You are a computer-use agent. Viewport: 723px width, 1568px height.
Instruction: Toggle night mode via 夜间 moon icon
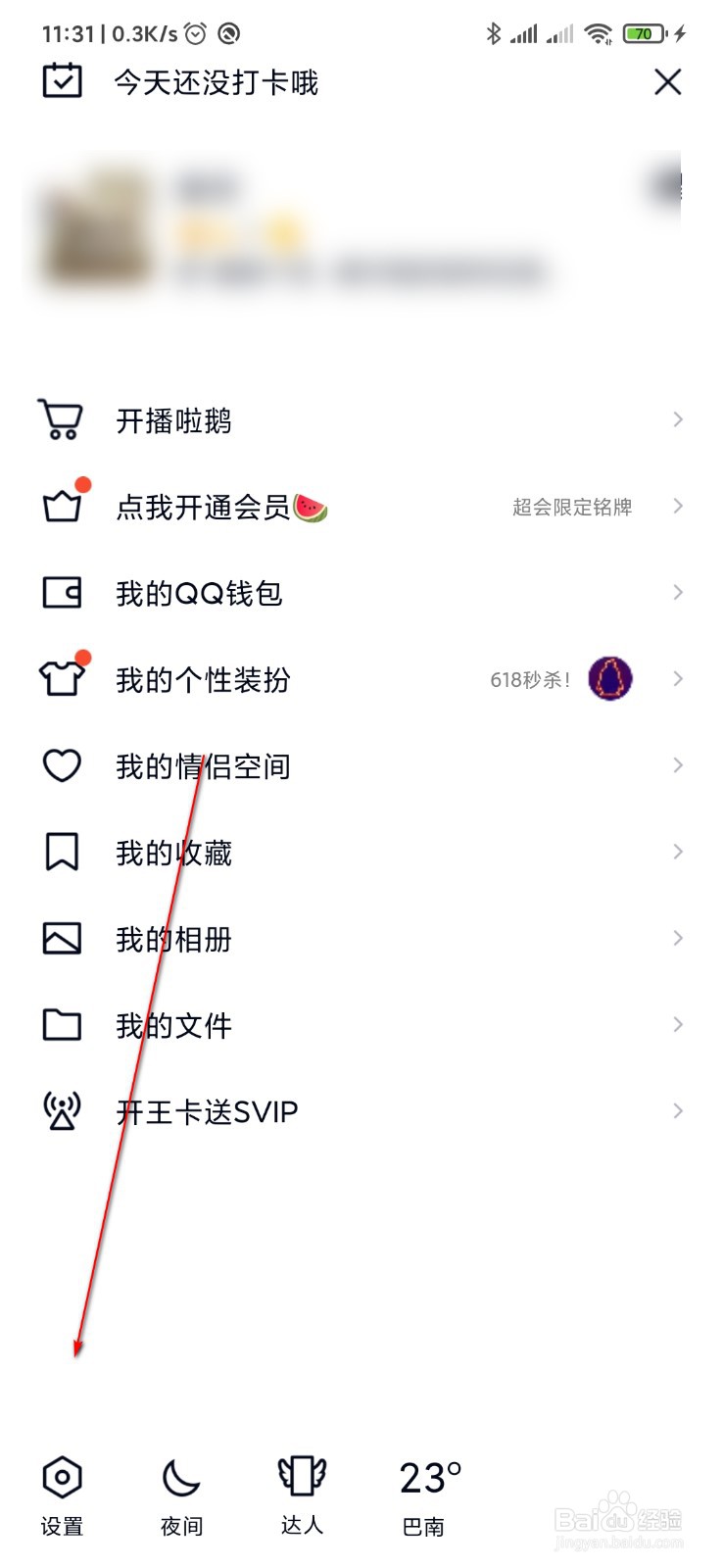coord(180,1477)
